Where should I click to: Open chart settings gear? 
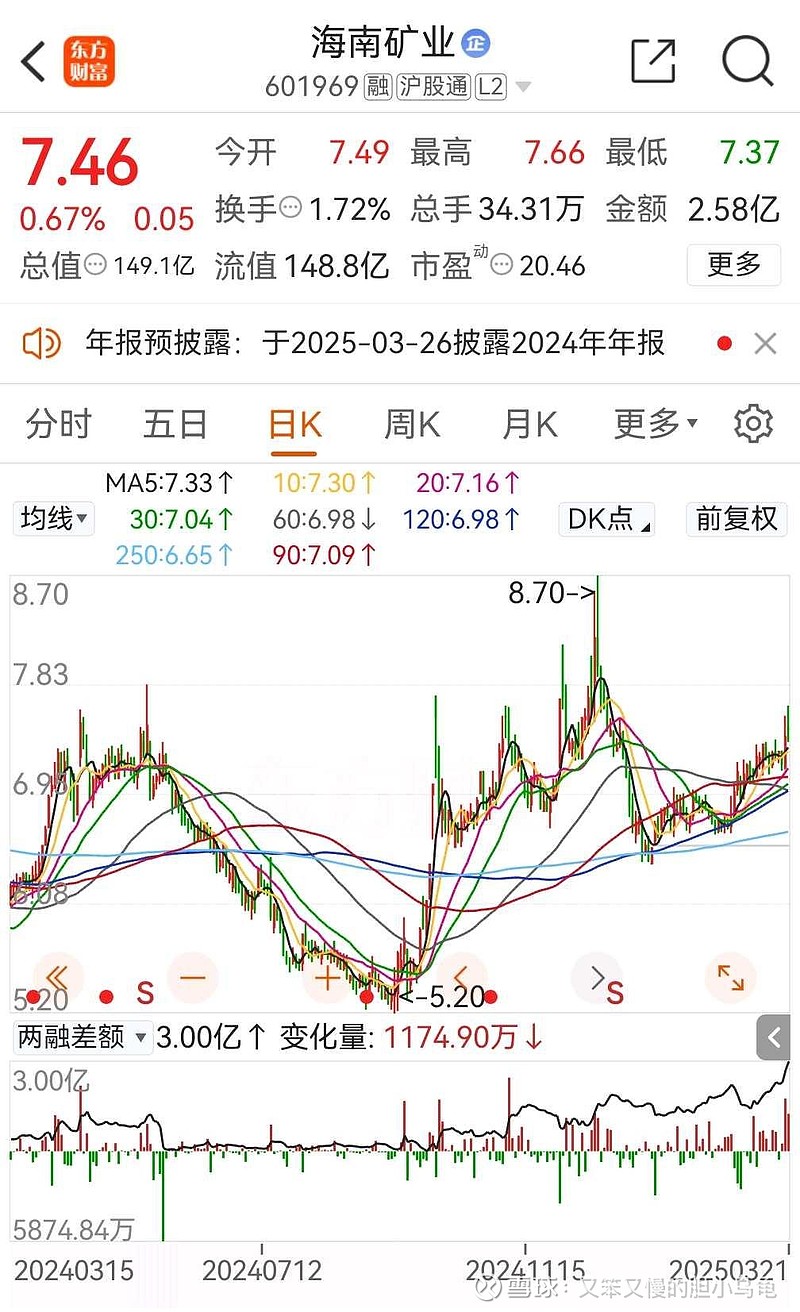[x=753, y=424]
